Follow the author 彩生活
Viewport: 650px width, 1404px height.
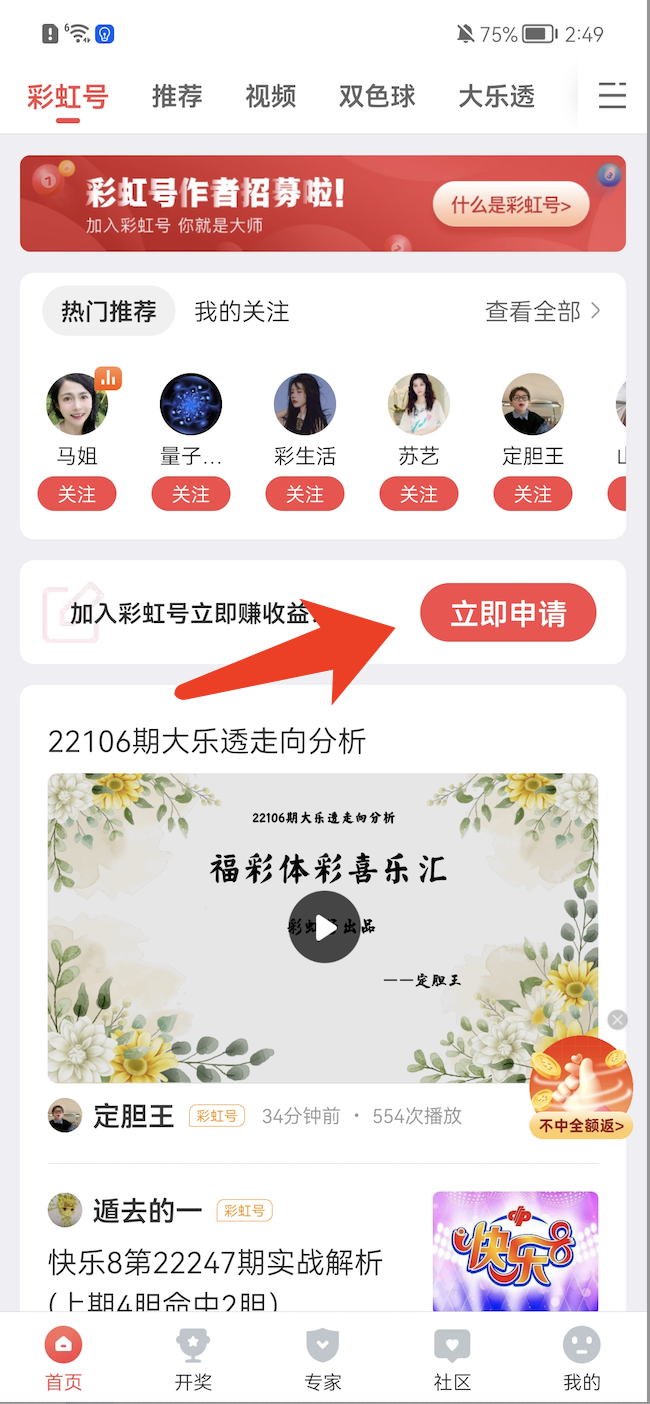tap(305, 494)
